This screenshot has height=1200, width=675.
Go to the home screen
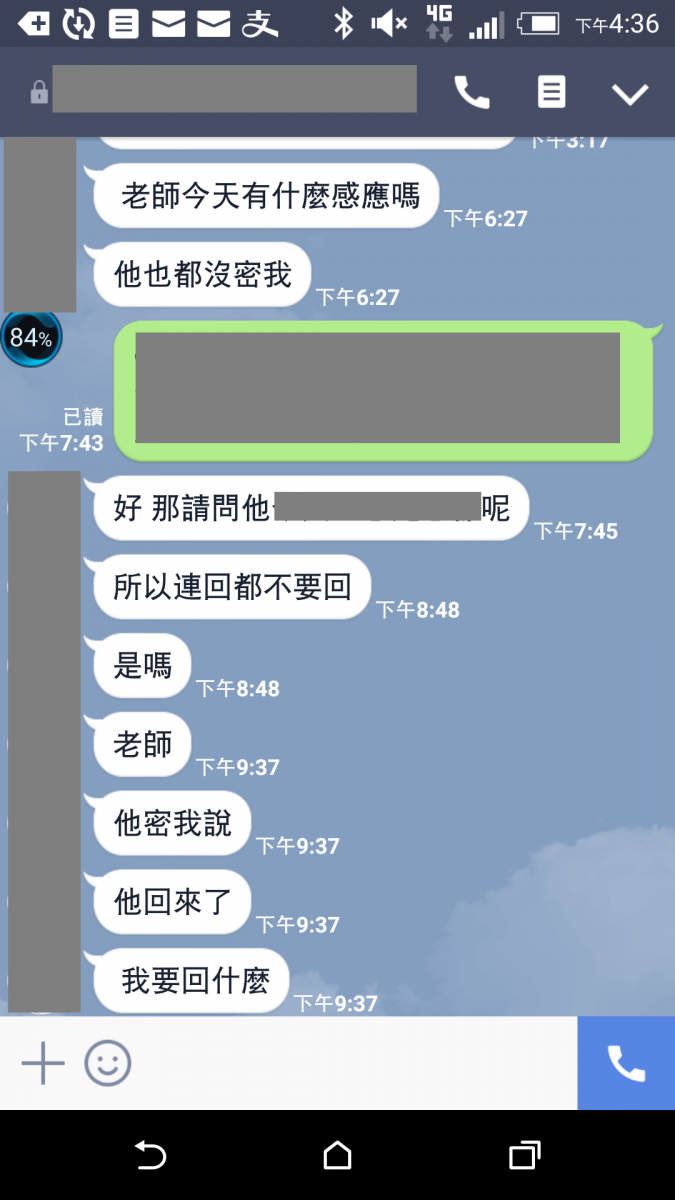[338, 1156]
